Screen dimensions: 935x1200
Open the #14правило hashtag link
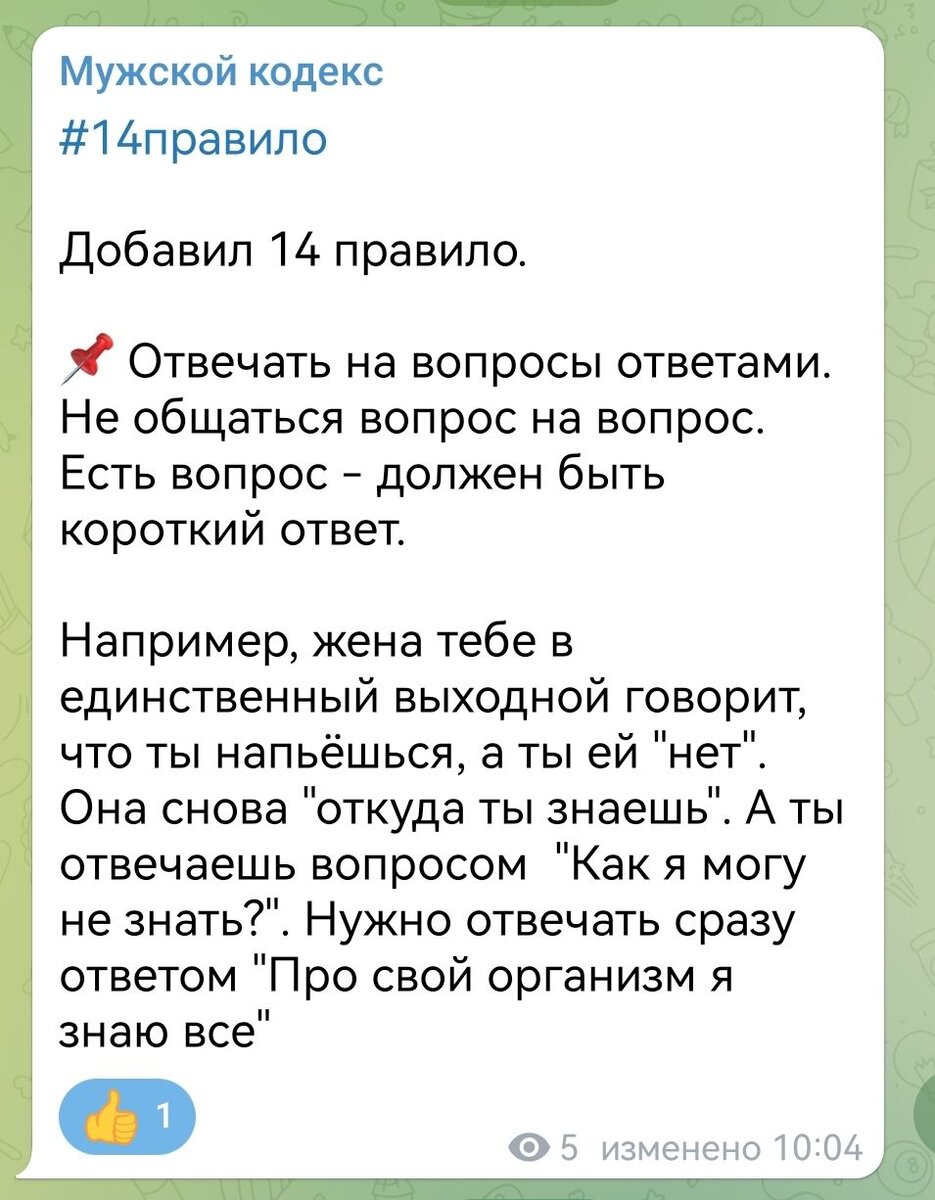(x=193, y=138)
